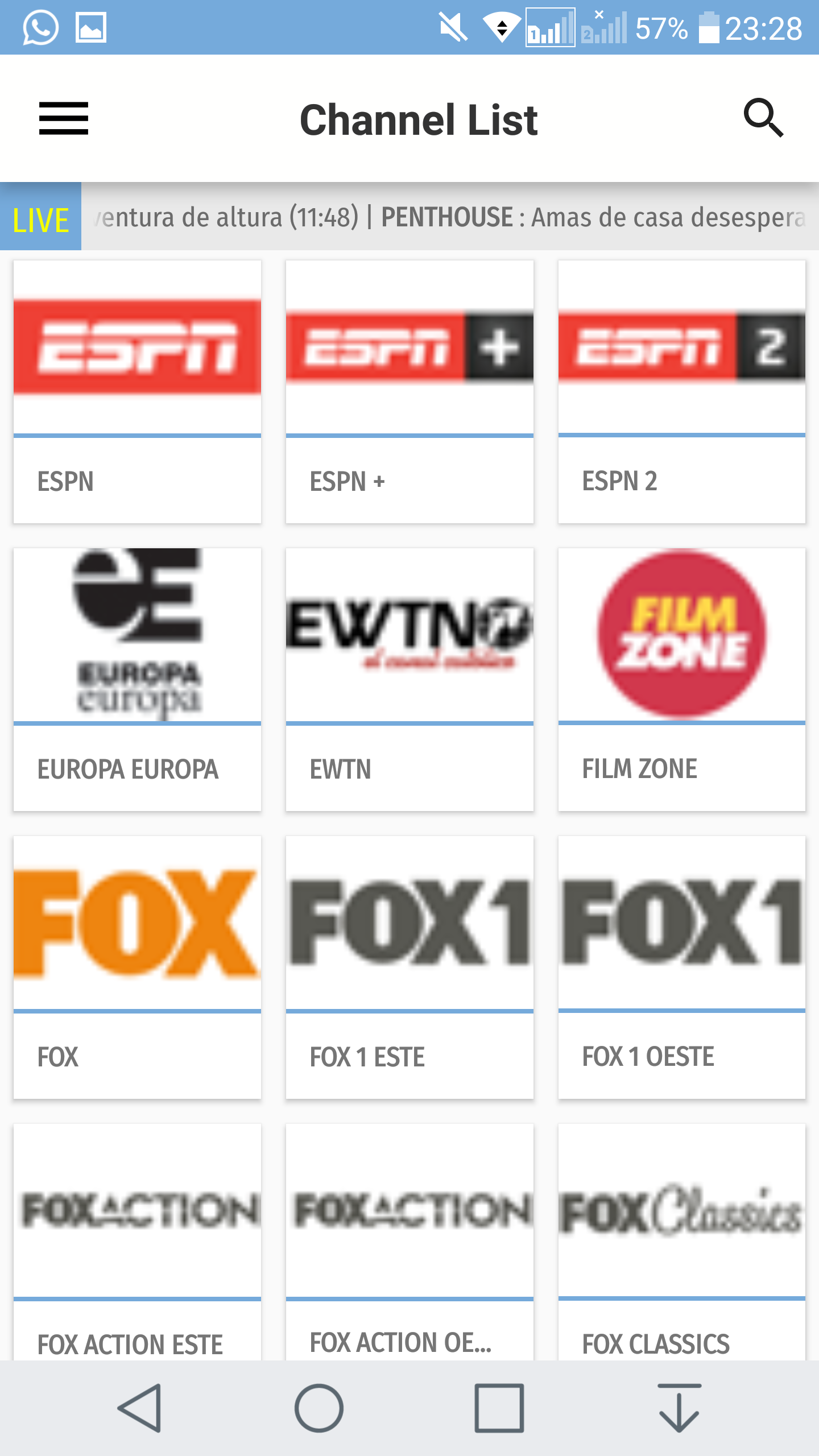Choose the FOX 1 Este channel

pos(409,967)
